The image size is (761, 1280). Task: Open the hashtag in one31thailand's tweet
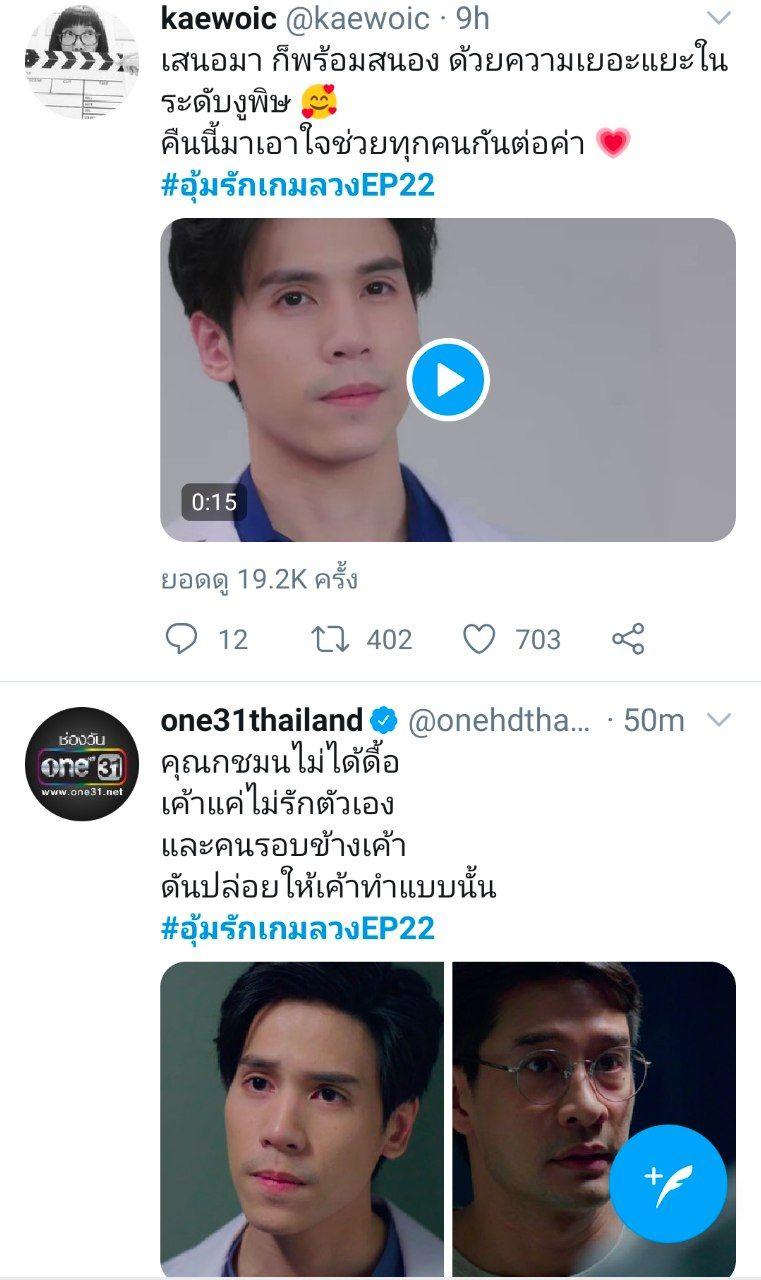click(x=297, y=928)
